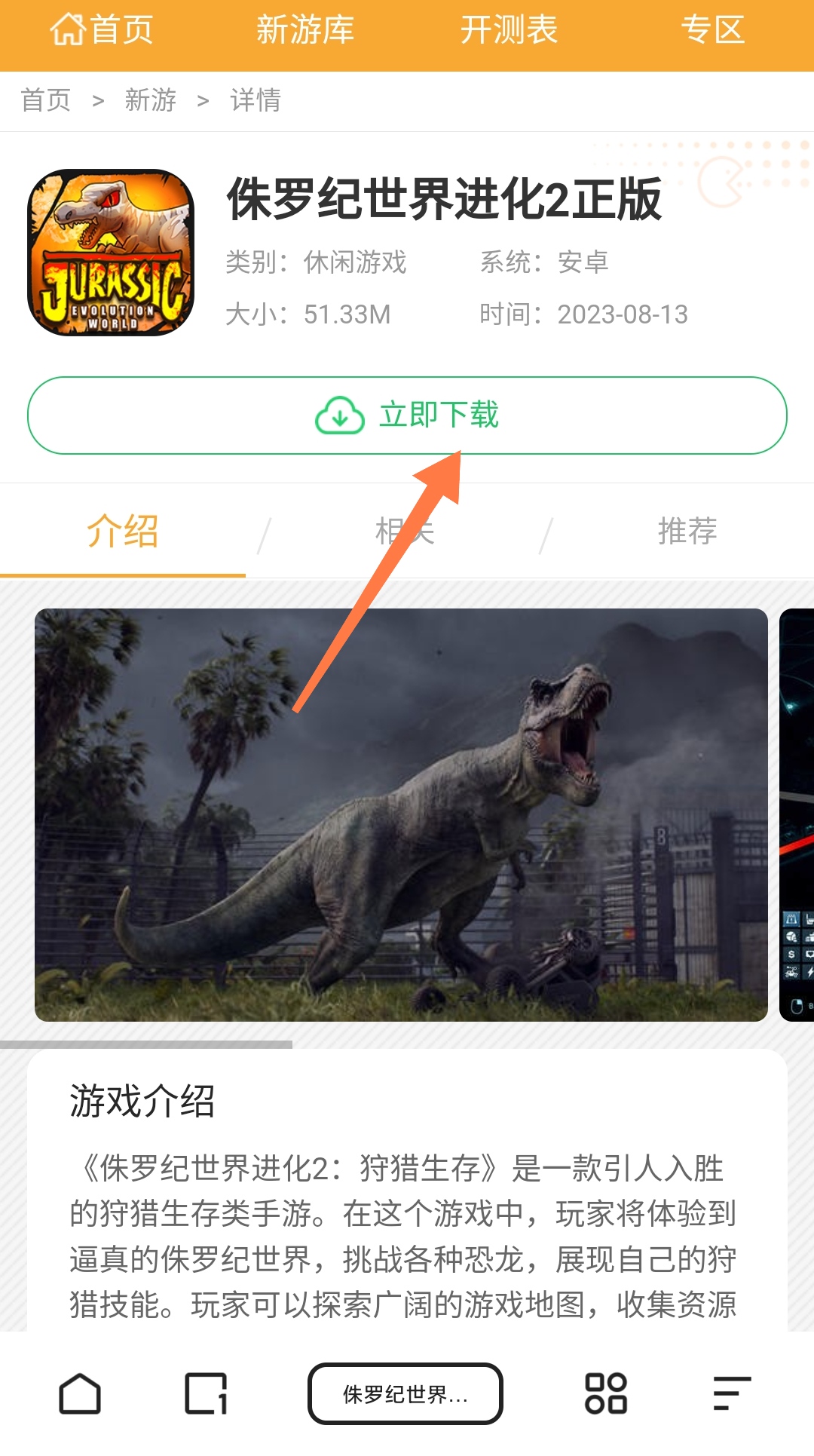Select the 介绍 tab

click(x=122, y=531)
